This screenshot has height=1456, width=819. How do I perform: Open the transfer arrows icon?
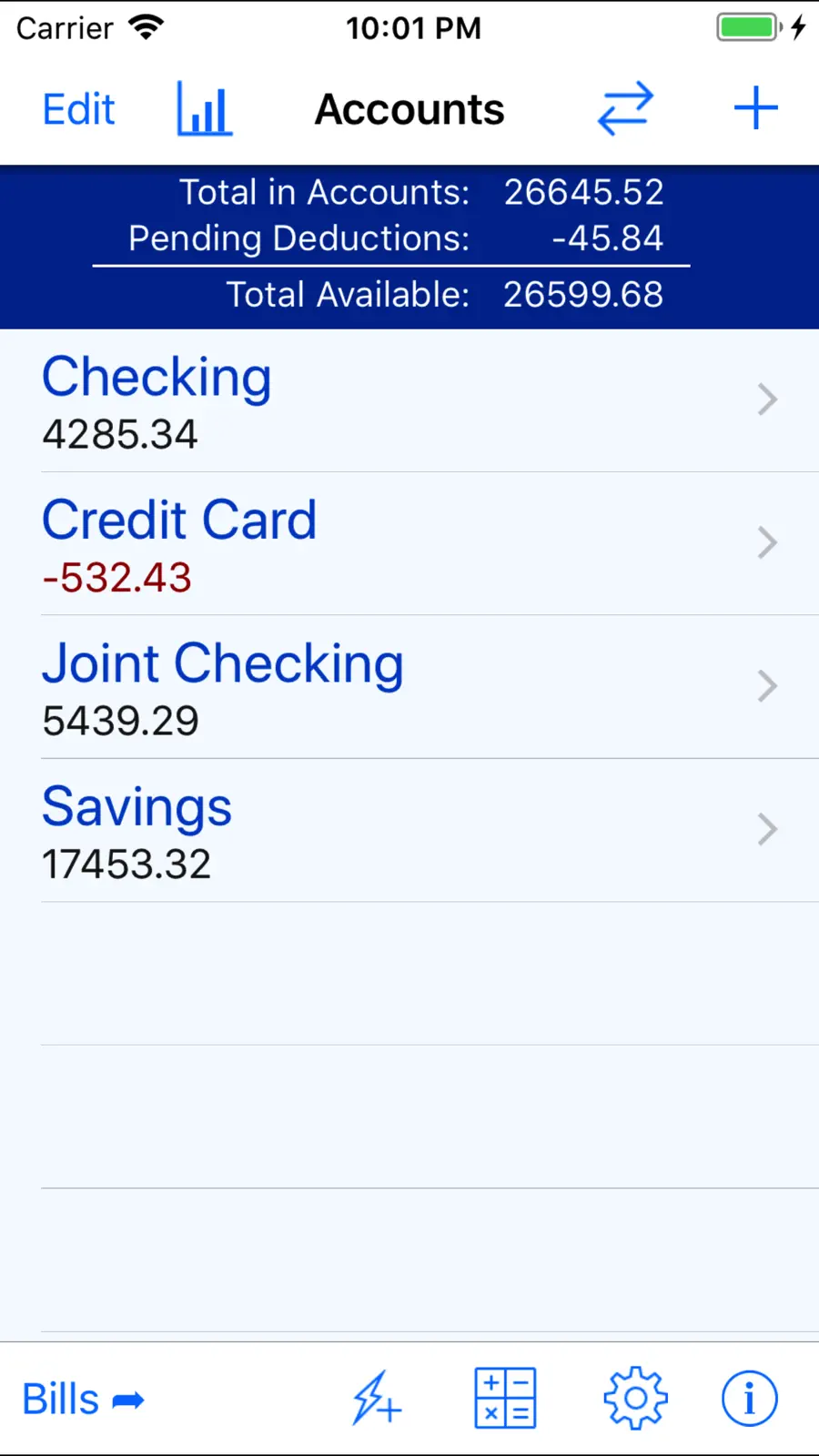(x=625, y=109)
